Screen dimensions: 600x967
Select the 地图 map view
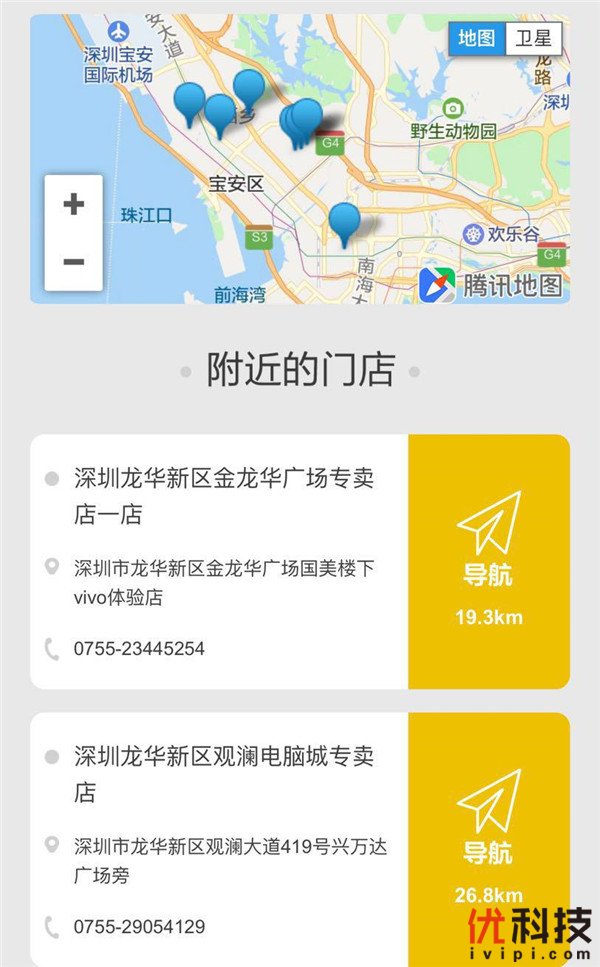coord(477,39)
